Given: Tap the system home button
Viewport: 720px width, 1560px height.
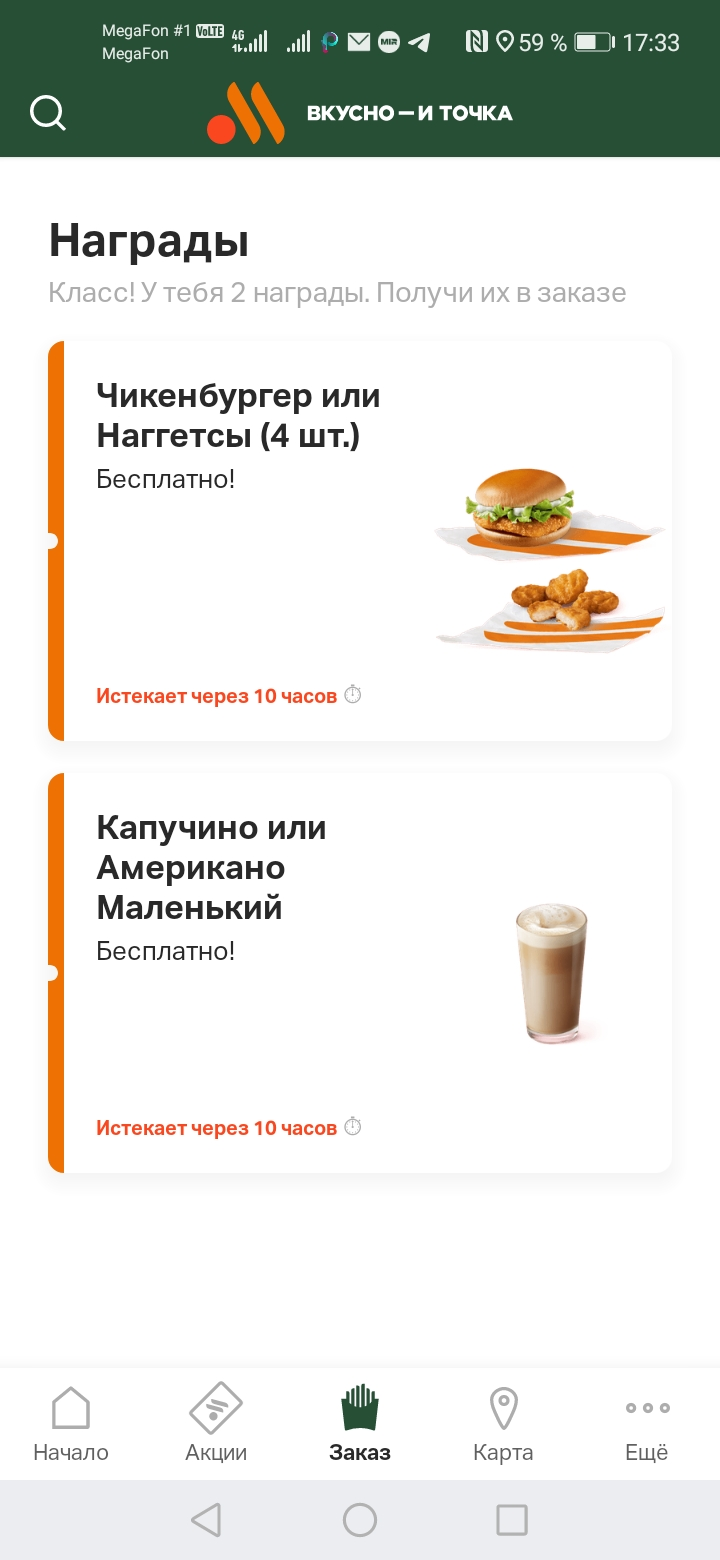Looking at the screenshot, I should pos(360,1520).
